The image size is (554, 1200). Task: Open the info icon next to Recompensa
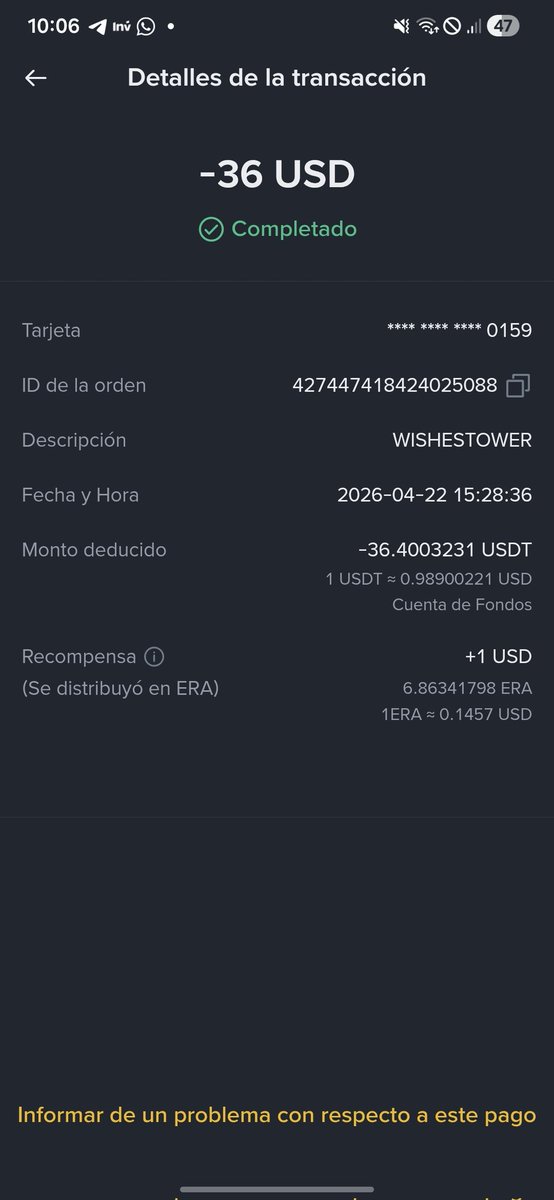click(154, 657)
